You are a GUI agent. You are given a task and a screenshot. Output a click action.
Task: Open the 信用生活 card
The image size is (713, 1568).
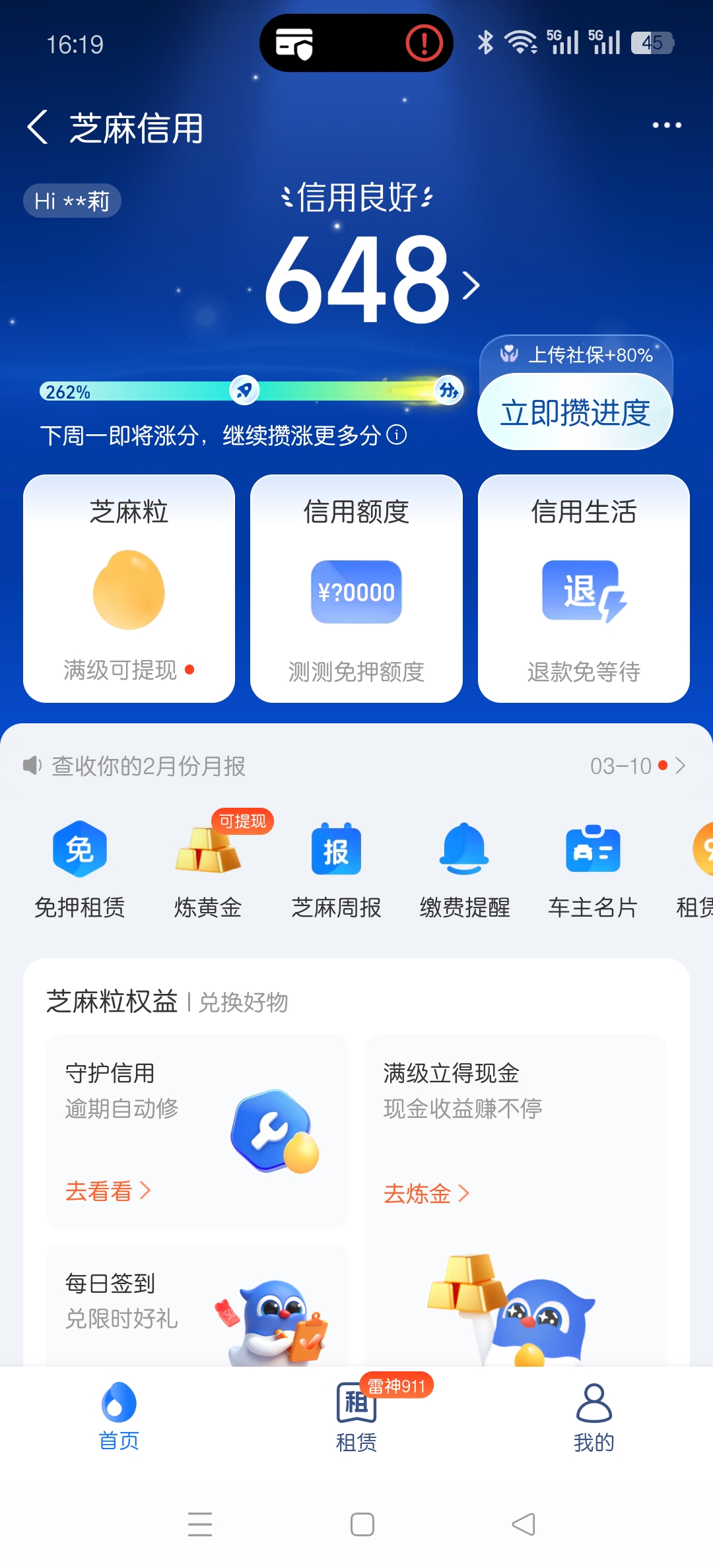tap(584, 588)
